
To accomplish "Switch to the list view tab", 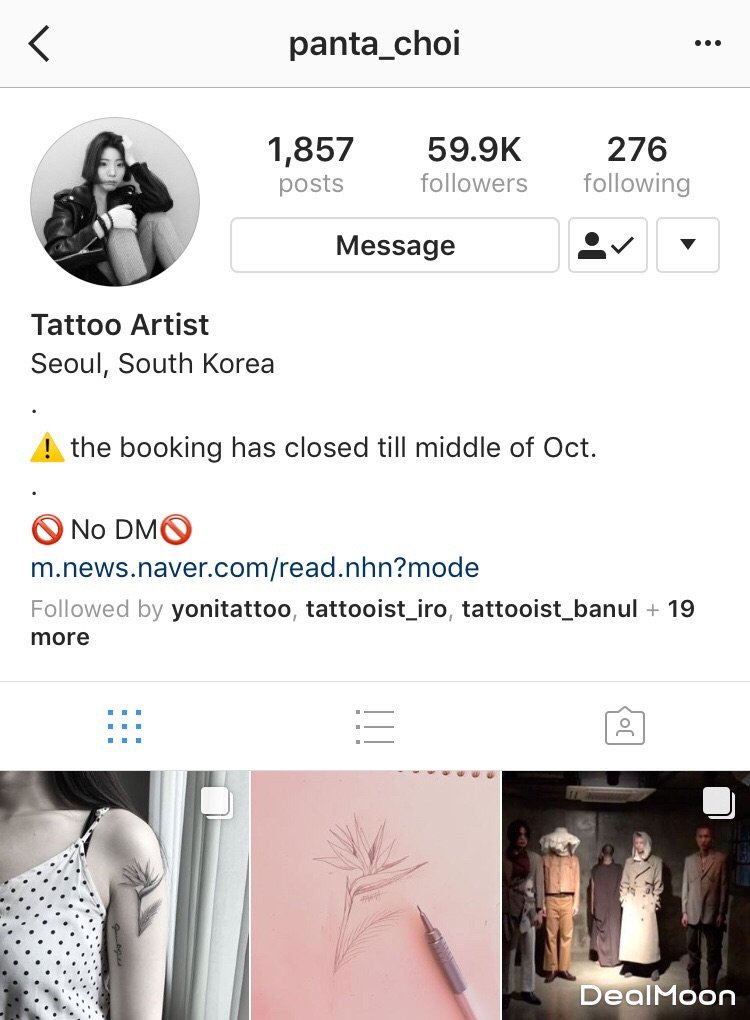I will (375, 727).
